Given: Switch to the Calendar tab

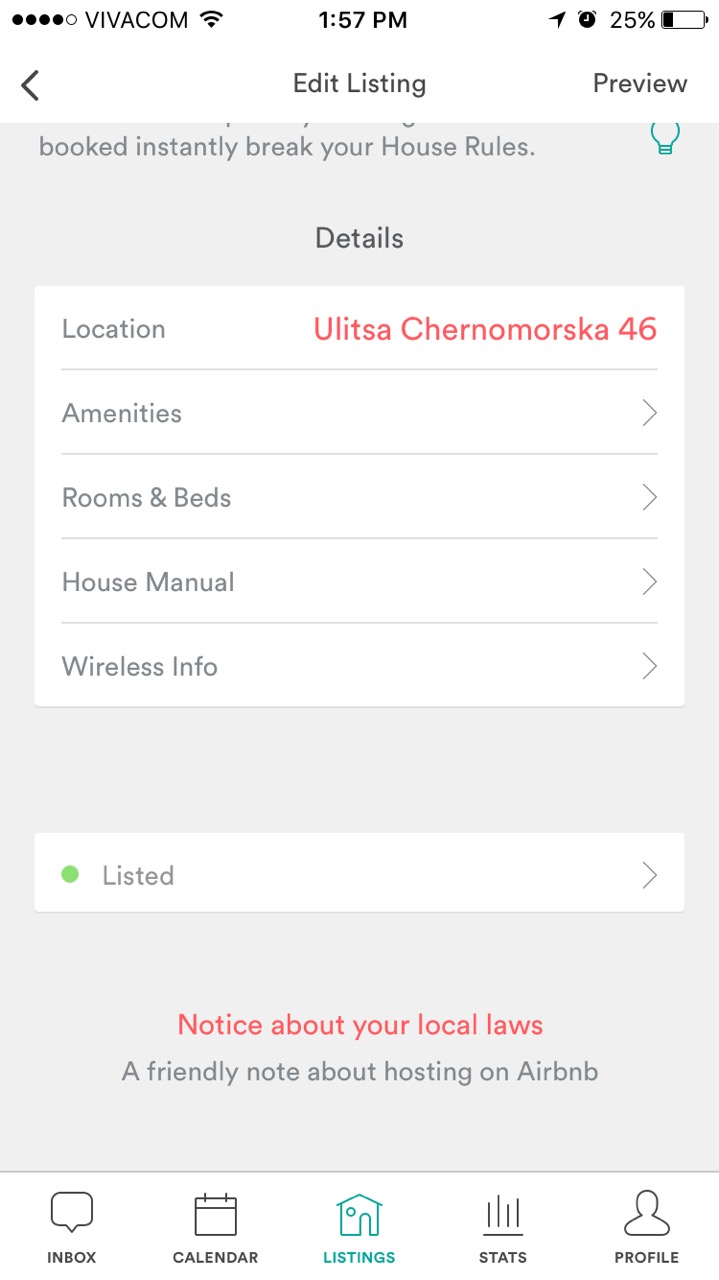Looking at the screenshot, I should 215,1228.
